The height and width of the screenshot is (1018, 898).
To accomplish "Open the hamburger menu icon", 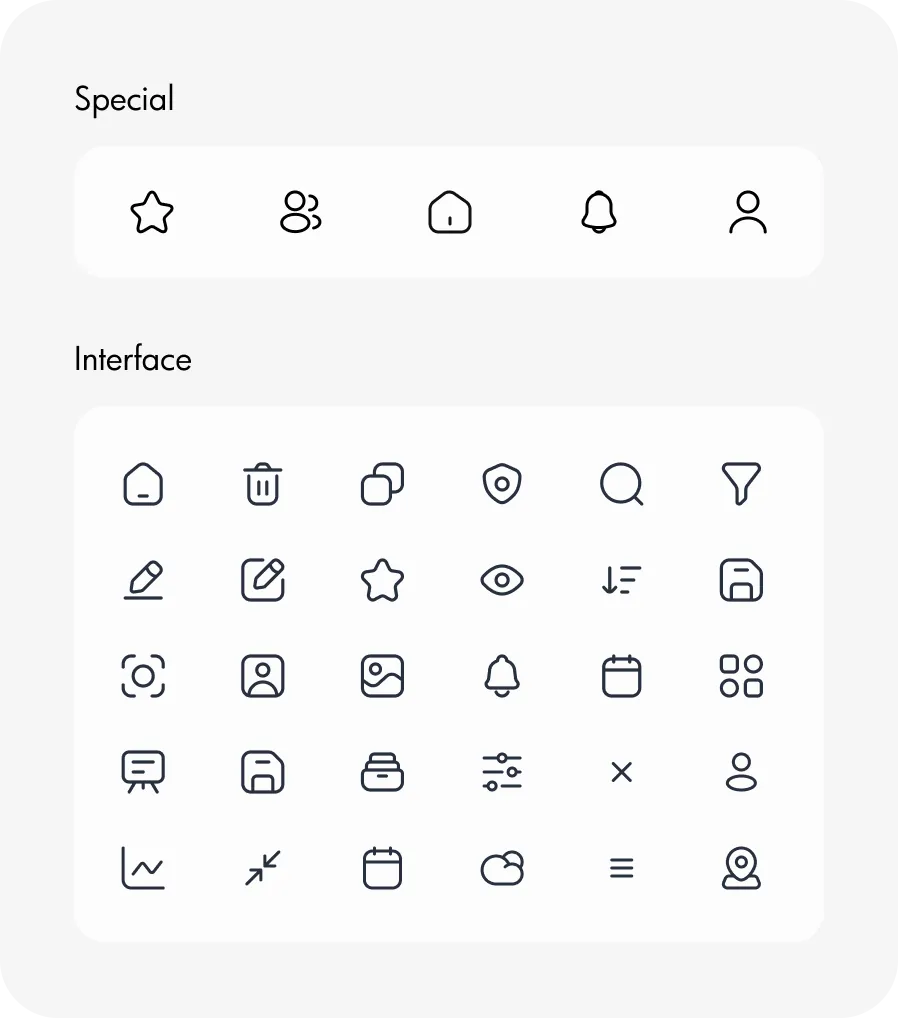I will coord(621,868).
